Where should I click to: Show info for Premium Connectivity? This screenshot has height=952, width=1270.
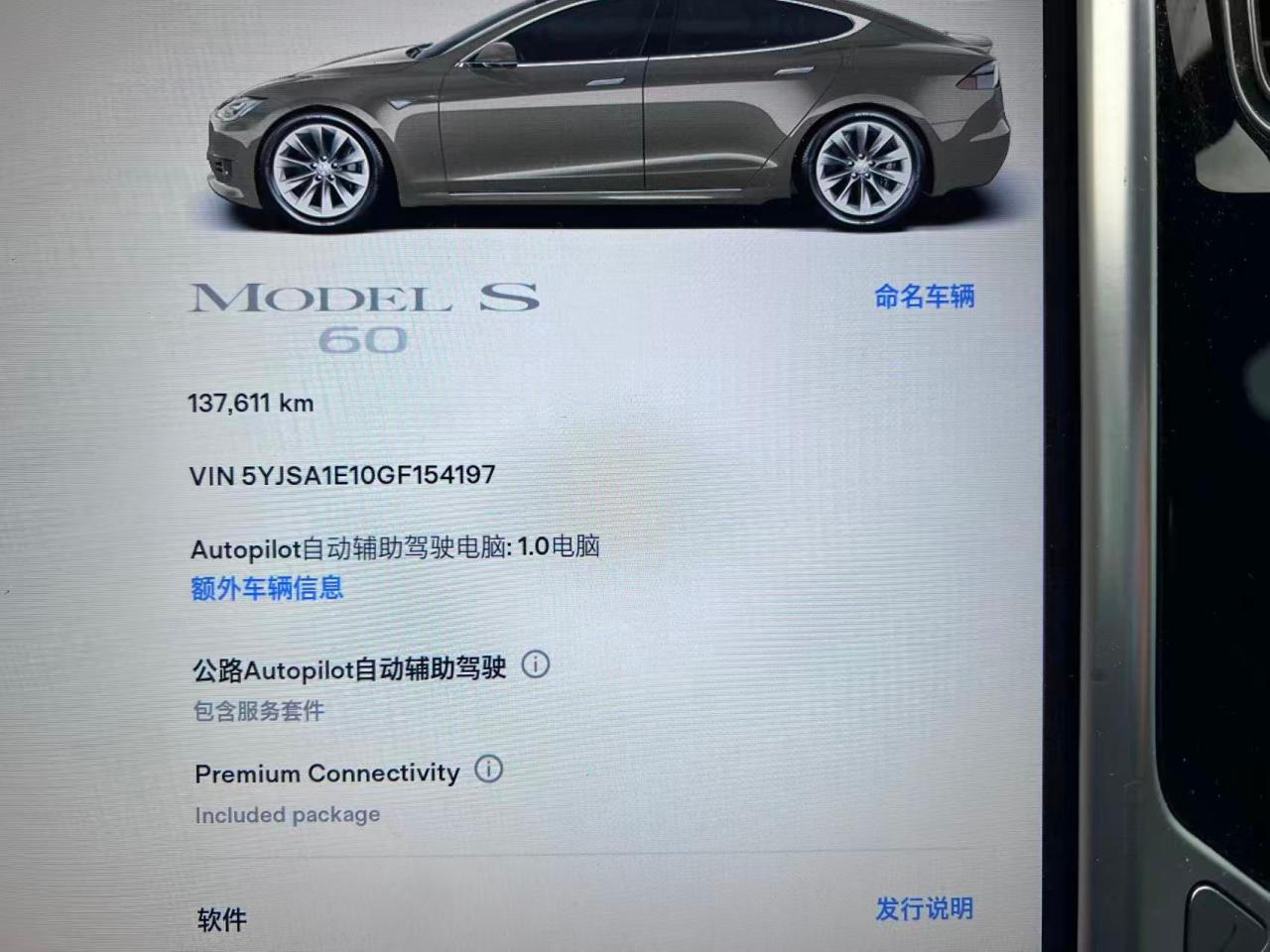coord(488,770)
